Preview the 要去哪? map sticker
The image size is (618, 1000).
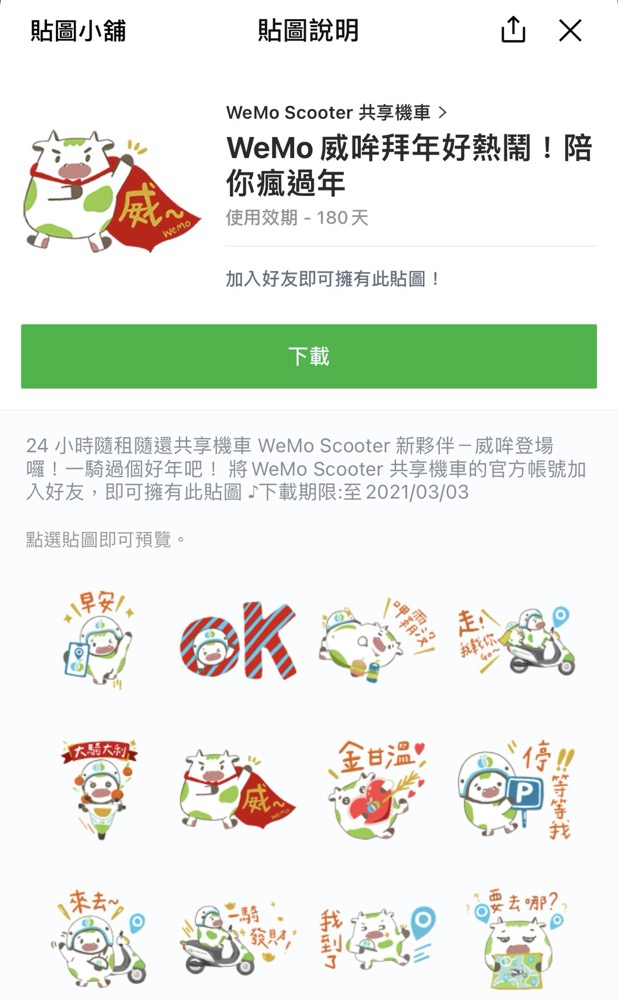tap(517, 935)
